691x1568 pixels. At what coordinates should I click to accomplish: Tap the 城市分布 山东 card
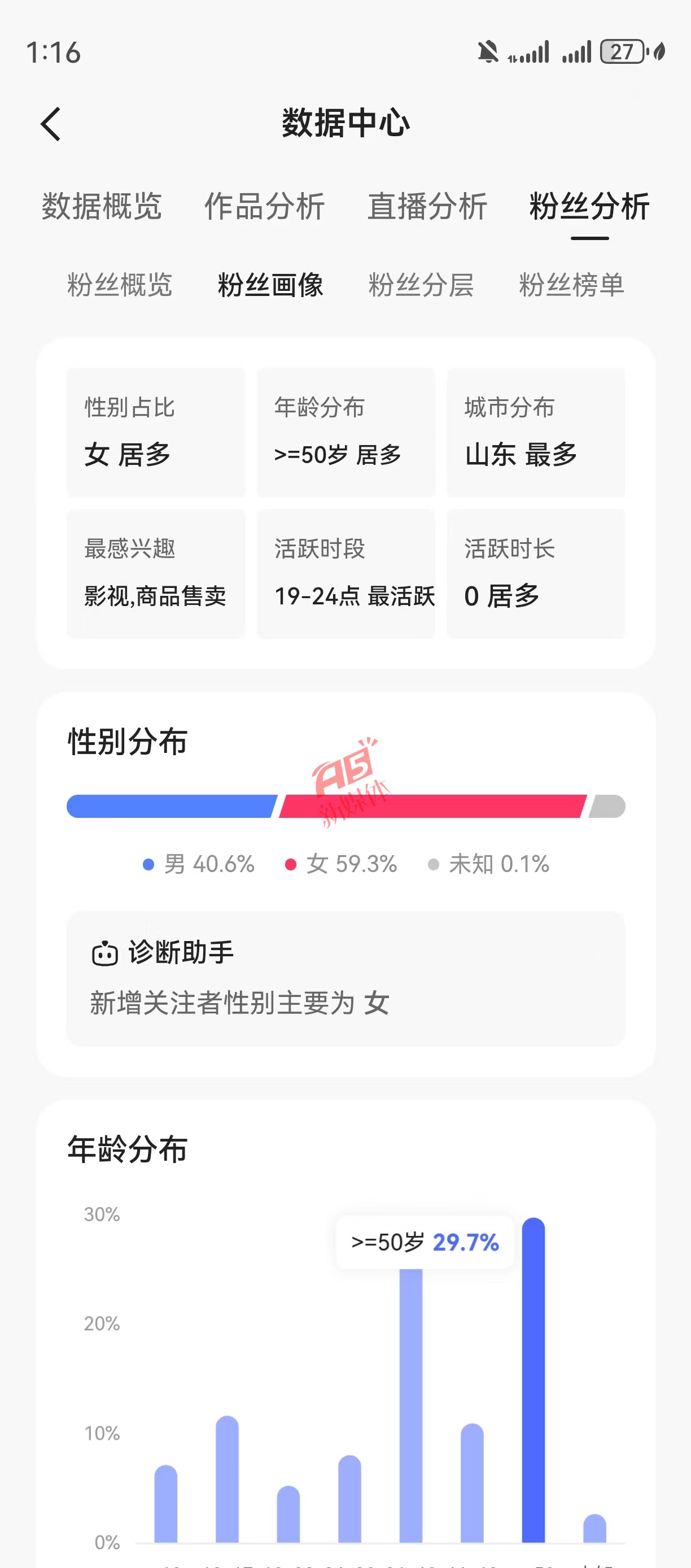point(535,432)
